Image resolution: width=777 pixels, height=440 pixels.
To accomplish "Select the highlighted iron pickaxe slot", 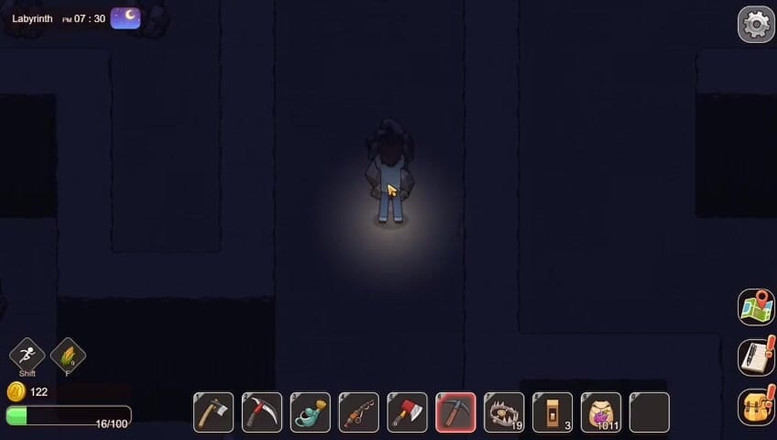I will click(x=456, y=412).
